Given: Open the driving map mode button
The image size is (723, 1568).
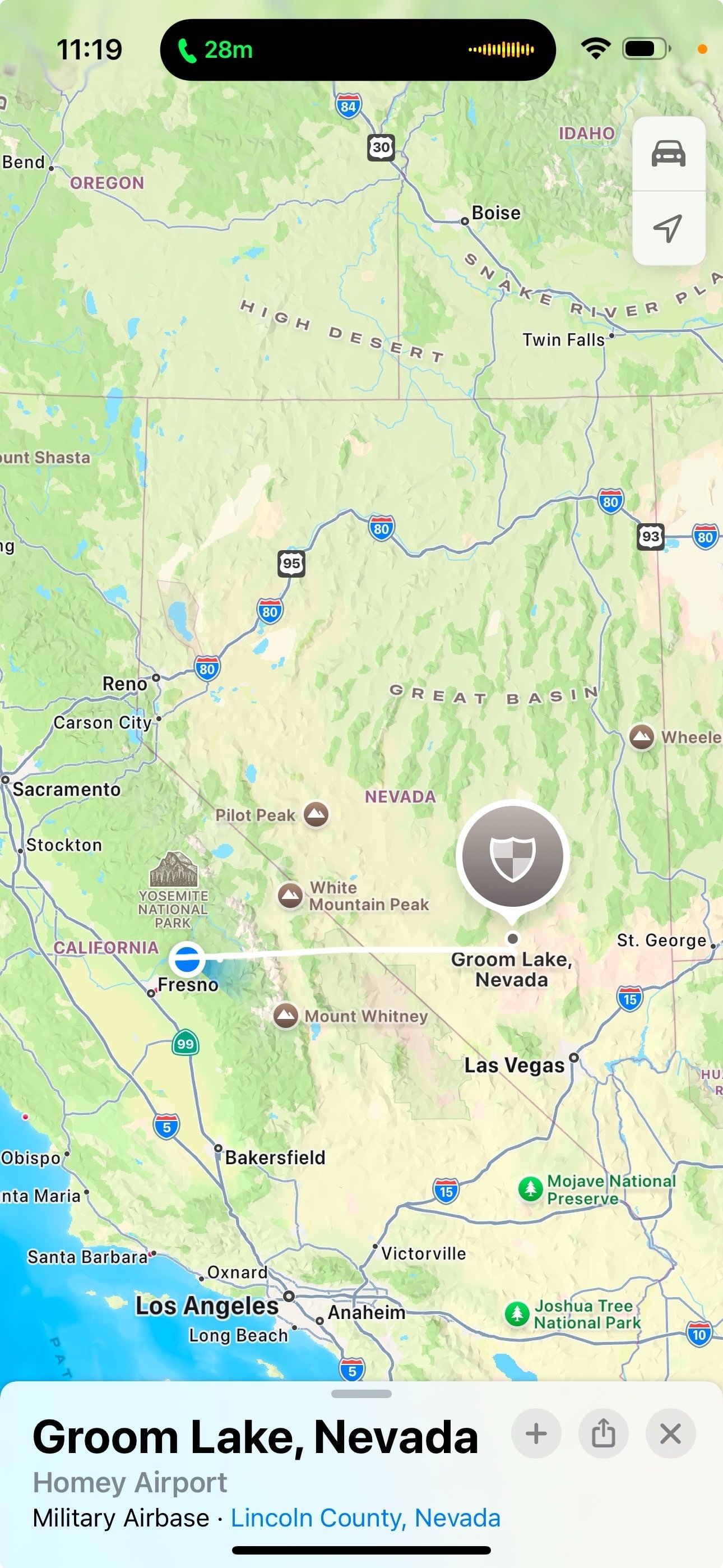Looking at the screenshot, I should point(668,154).
